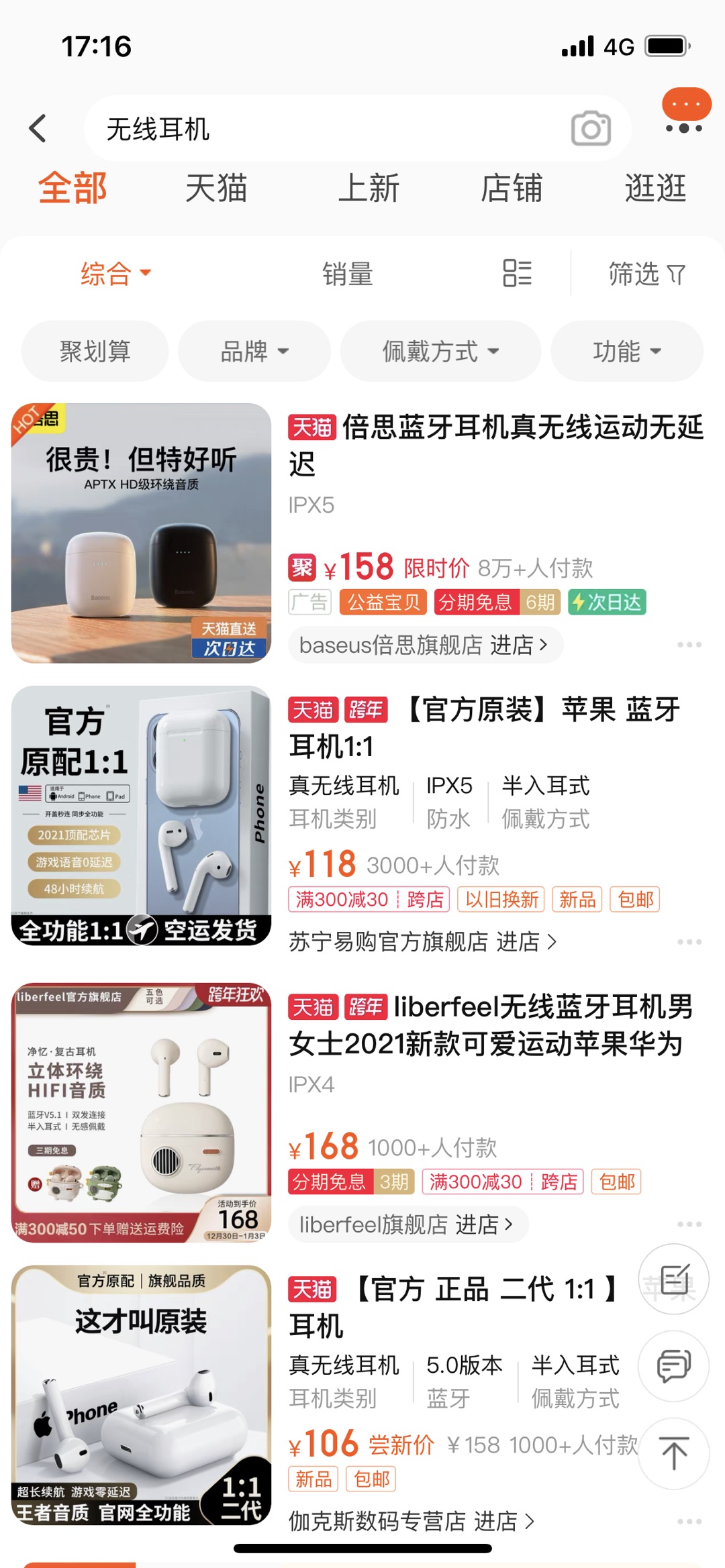
Task: Switch to the 逛逛 tab
Action: (655, 188)
